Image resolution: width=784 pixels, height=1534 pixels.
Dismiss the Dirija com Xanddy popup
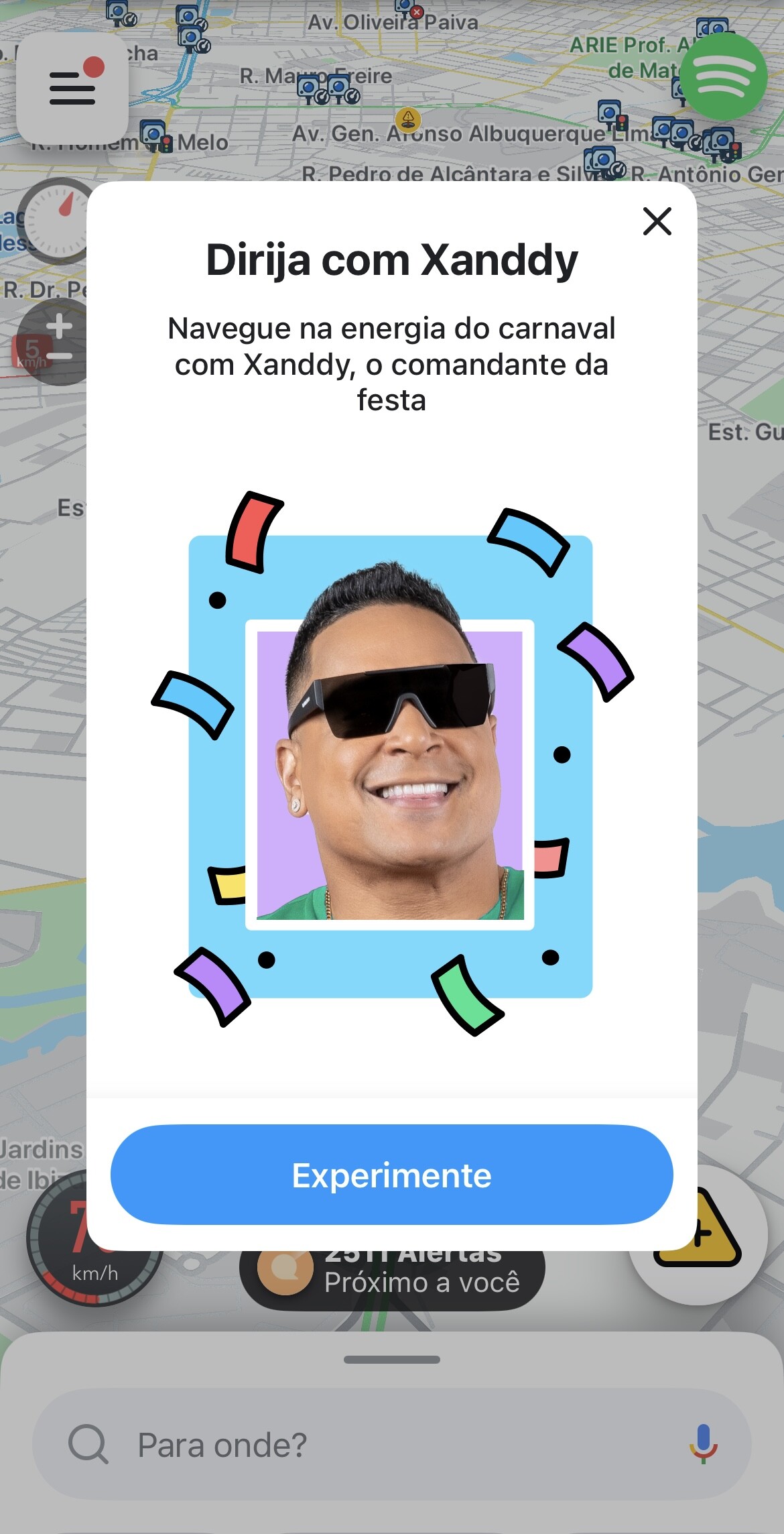657,221
